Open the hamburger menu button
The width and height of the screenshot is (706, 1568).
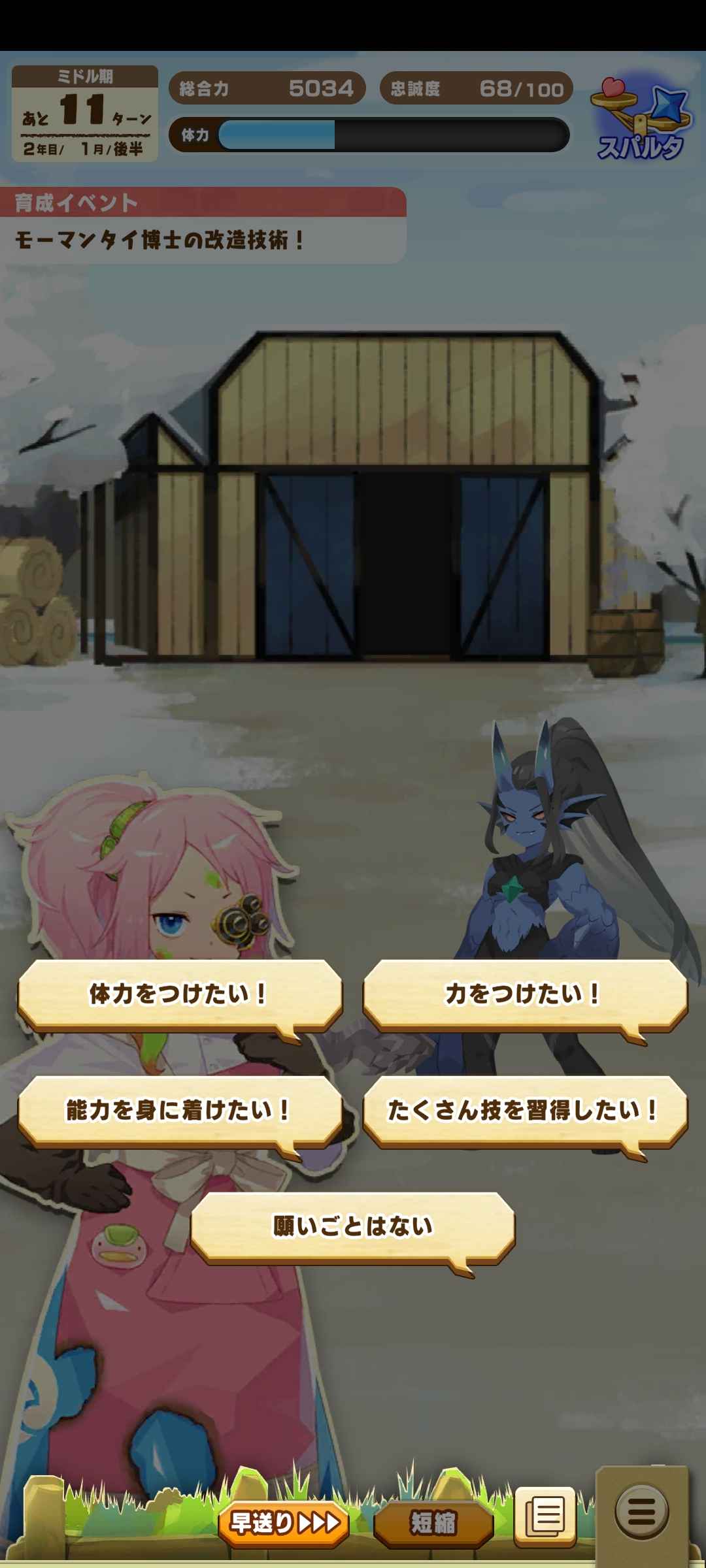[x=641, y=1512]
